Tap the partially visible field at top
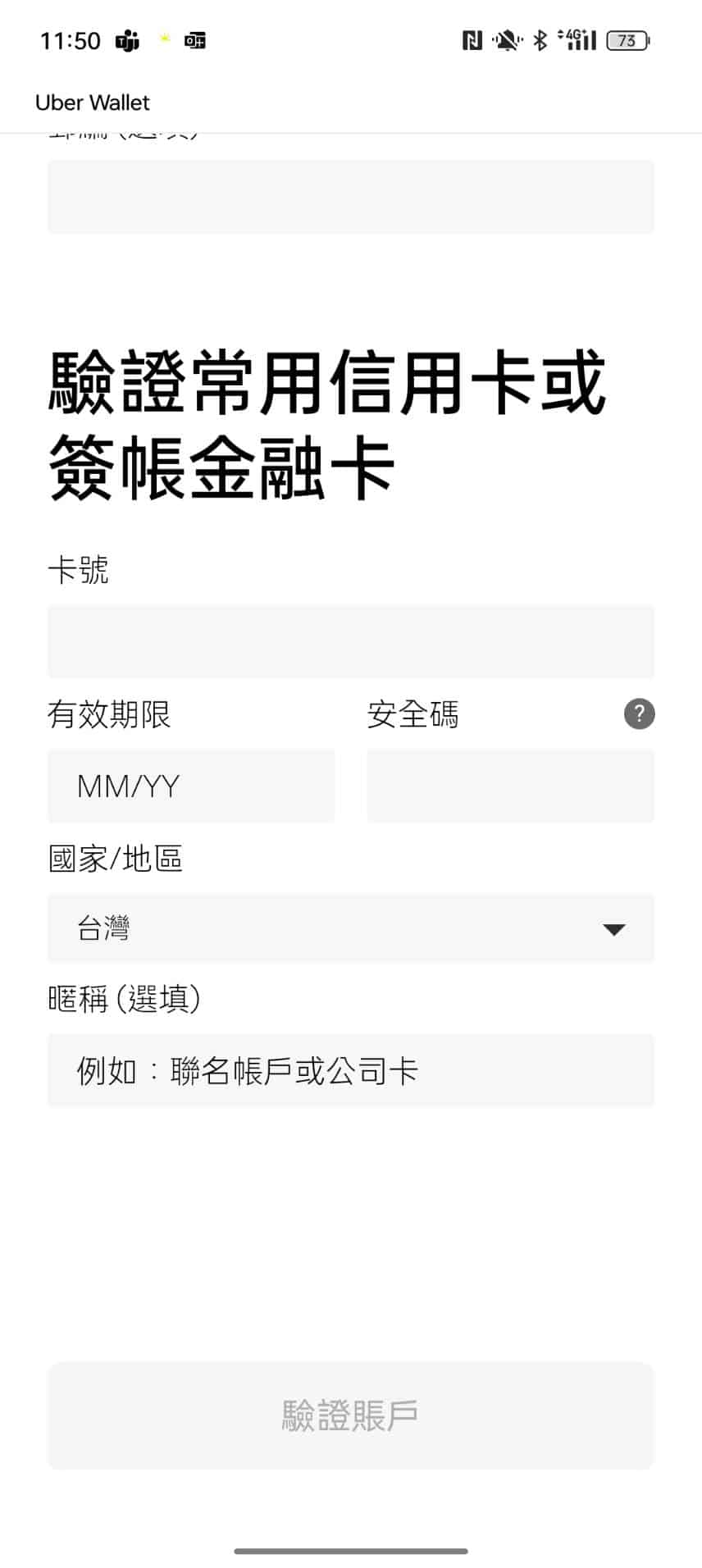The image size is (702, 1568). point(351,197)
